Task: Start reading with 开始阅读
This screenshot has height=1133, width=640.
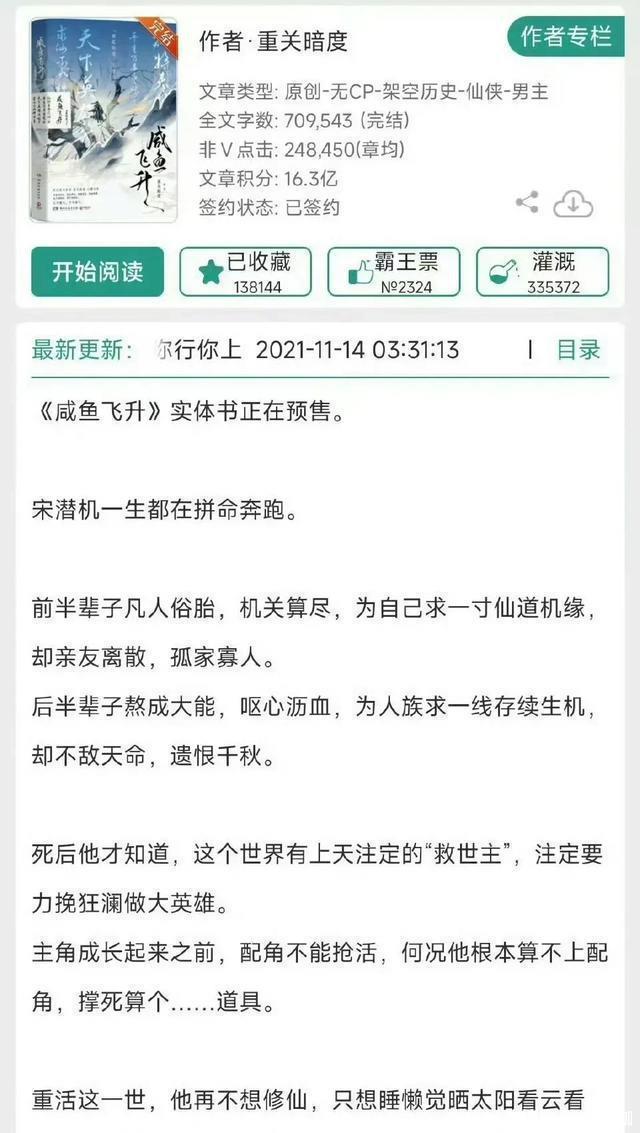Action: [98, 272]
